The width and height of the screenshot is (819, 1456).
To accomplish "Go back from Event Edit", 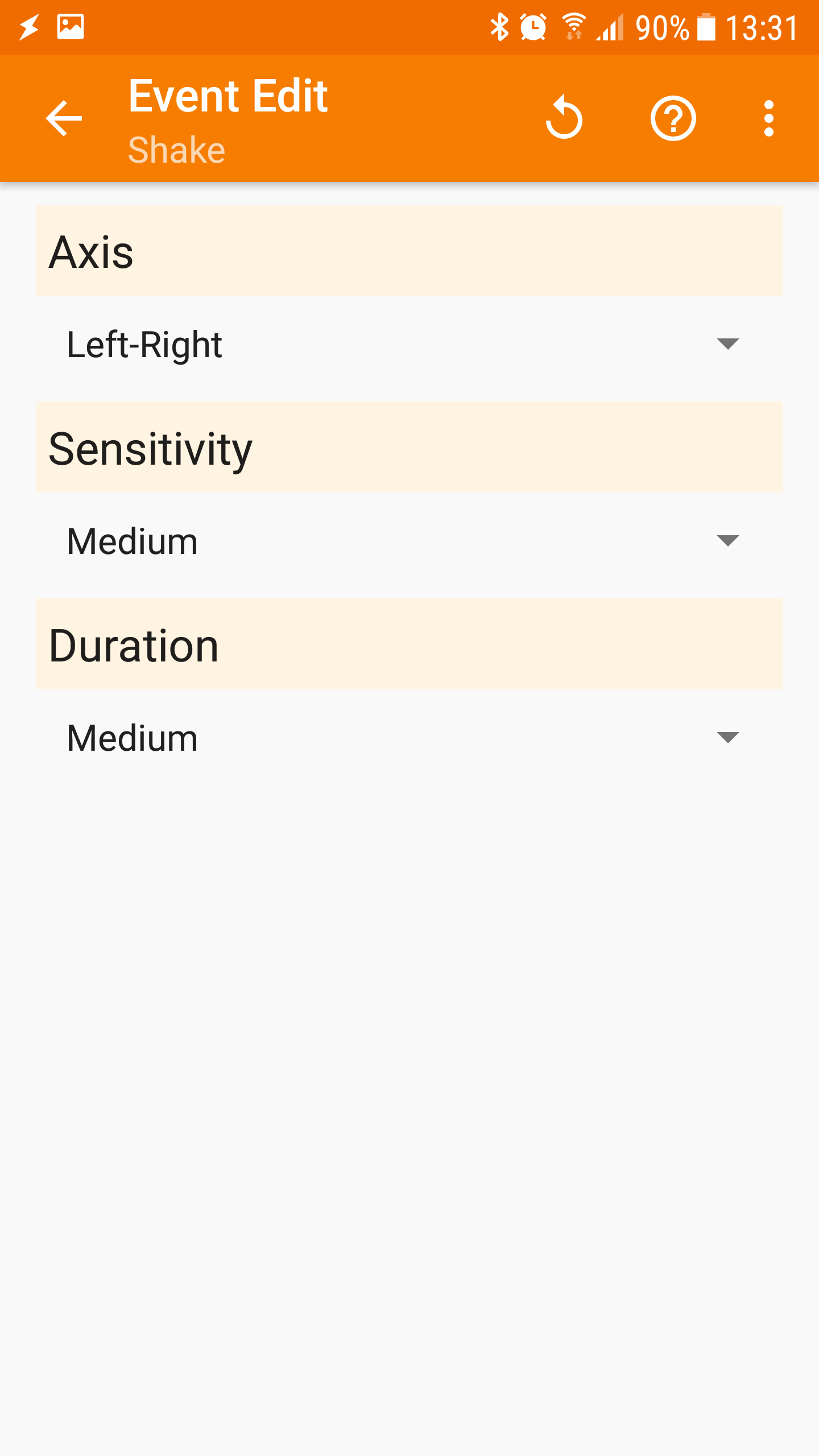I will [64, 118].
